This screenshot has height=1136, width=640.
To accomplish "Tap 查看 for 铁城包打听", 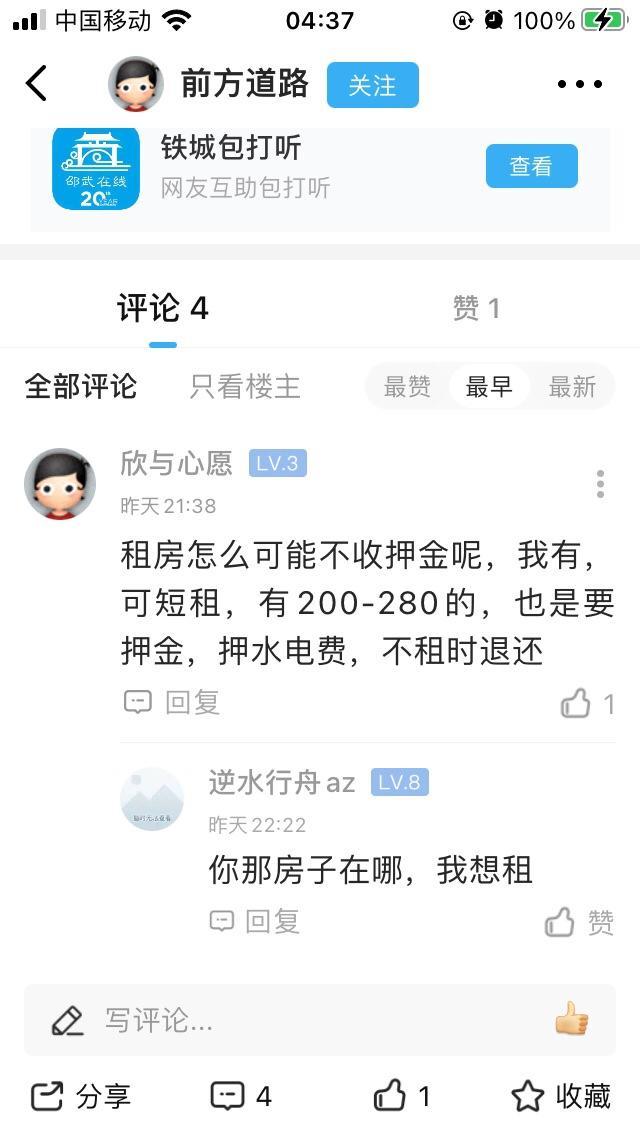I will pyautogui.click(x=531, y=166).
